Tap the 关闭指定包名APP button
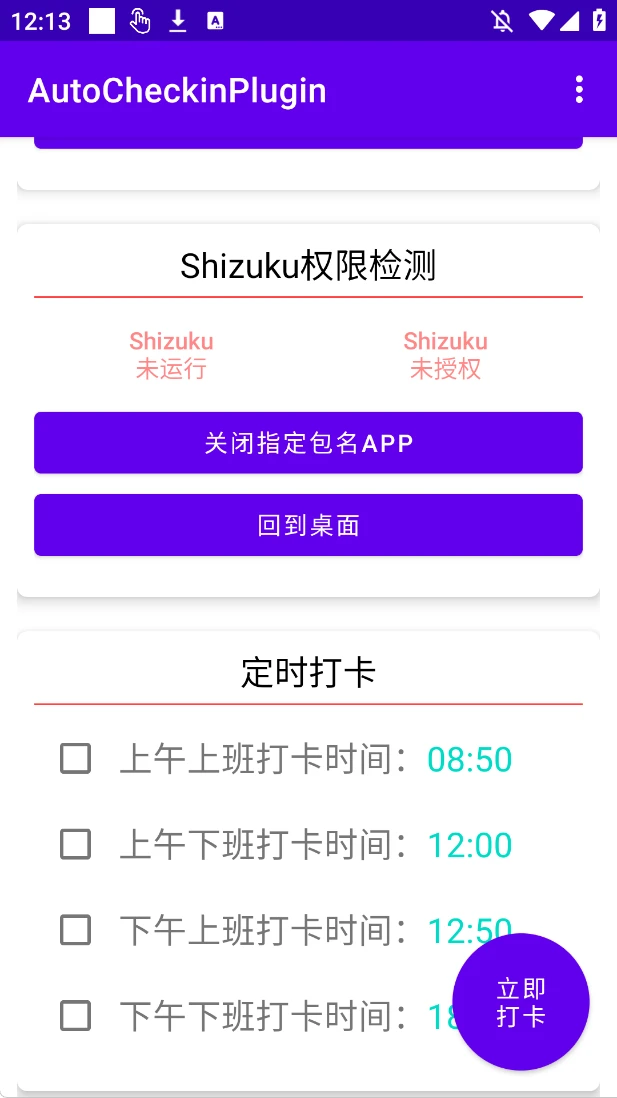This screenshot has width=617, height=1098. pyautogui.click(x=308, y=443)
